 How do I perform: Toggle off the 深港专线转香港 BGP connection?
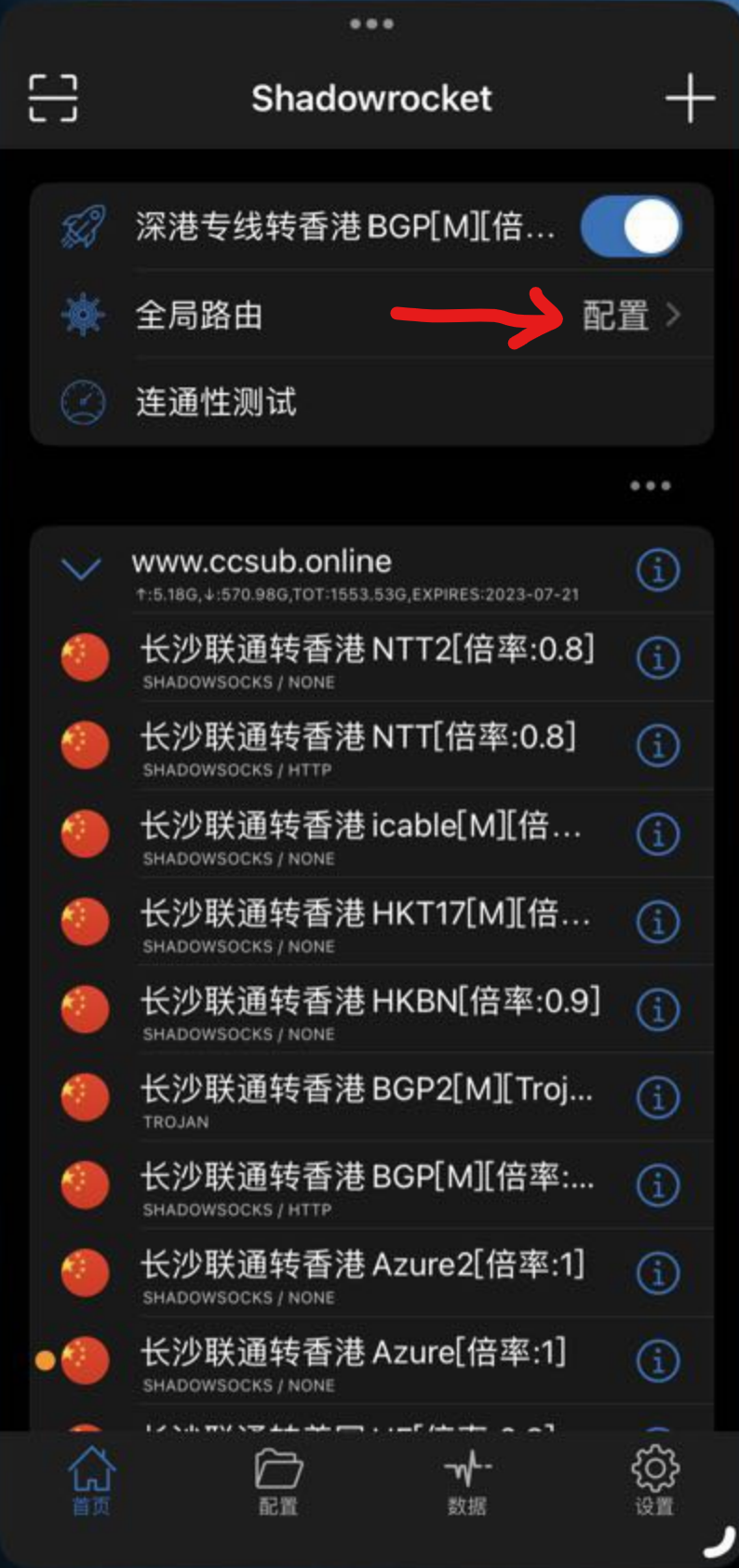pos(631,224)
